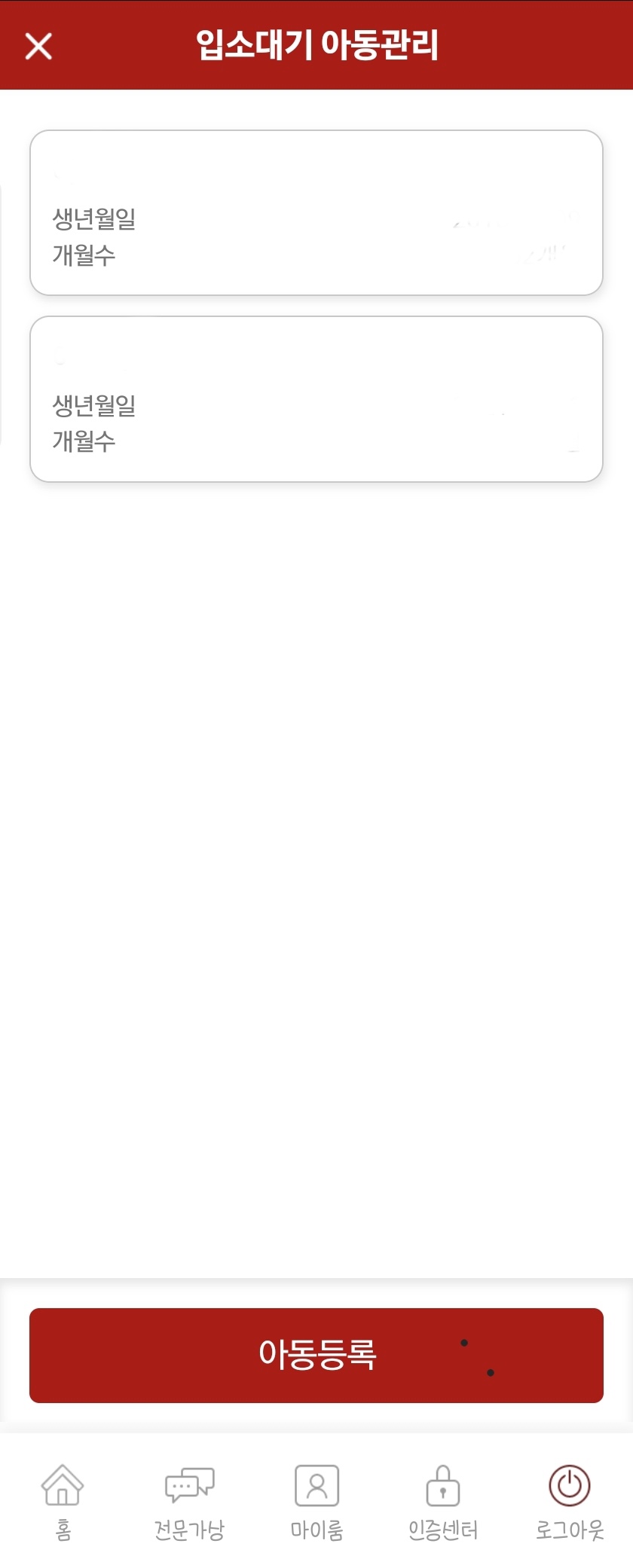The image size is (633, 1568).
Task: Tap the 로그아웃 label to sign out
Action: point(569,1527)
